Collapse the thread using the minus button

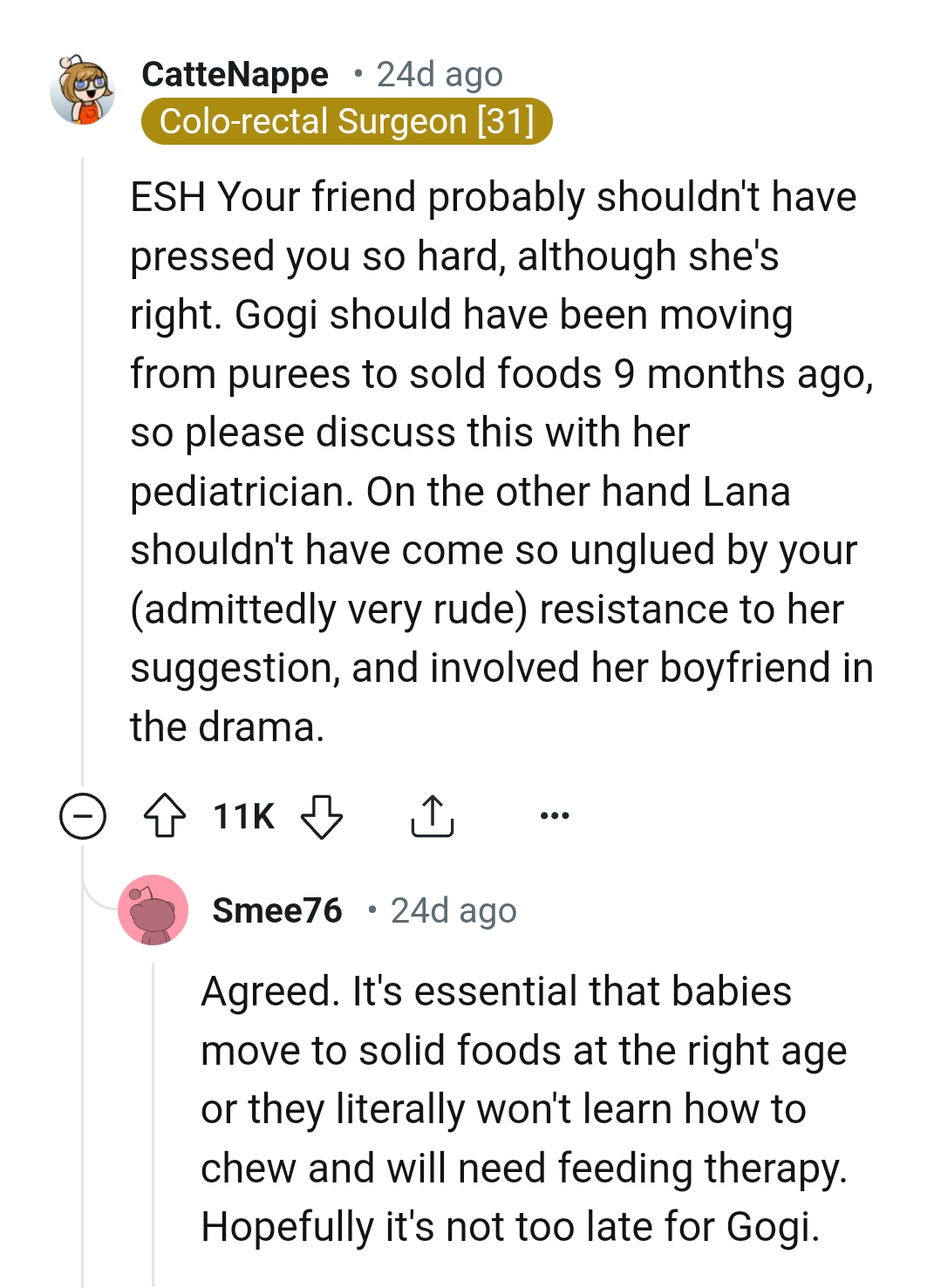81,817
